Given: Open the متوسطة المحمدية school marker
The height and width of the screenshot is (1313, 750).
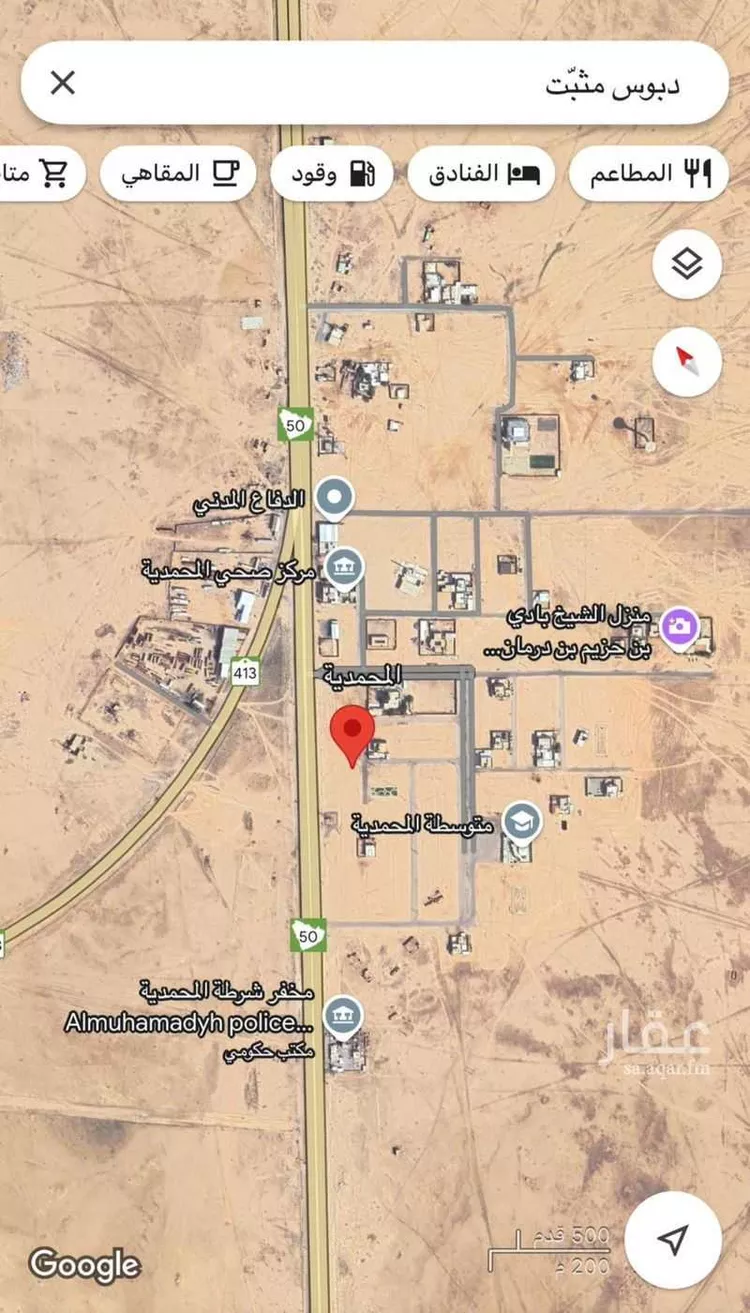Looking at the screenshot, I should 520,822.
